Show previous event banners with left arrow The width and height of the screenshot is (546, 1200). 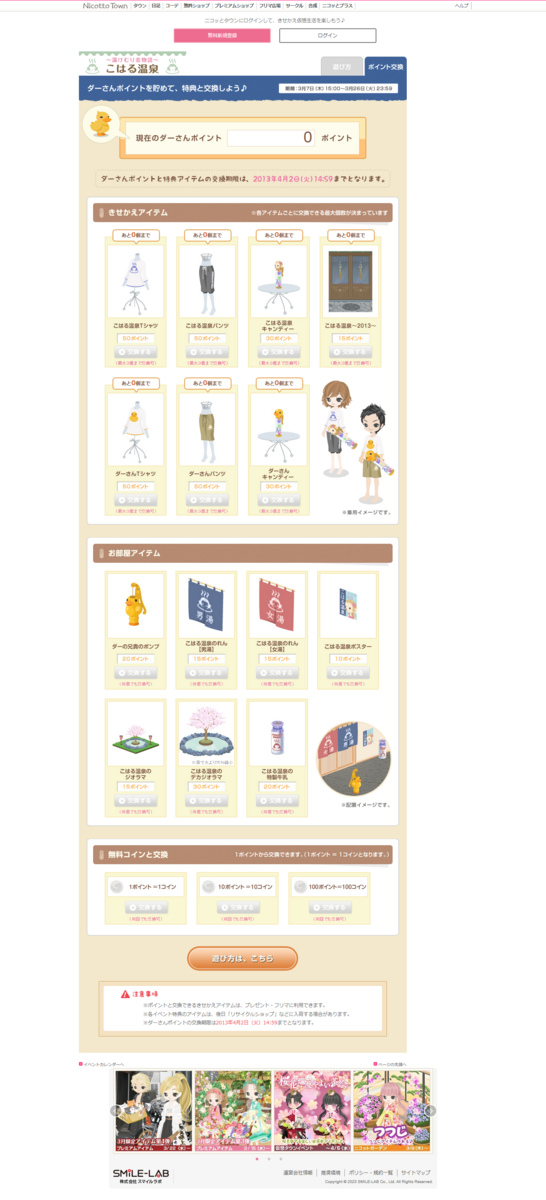[115, 1110]
